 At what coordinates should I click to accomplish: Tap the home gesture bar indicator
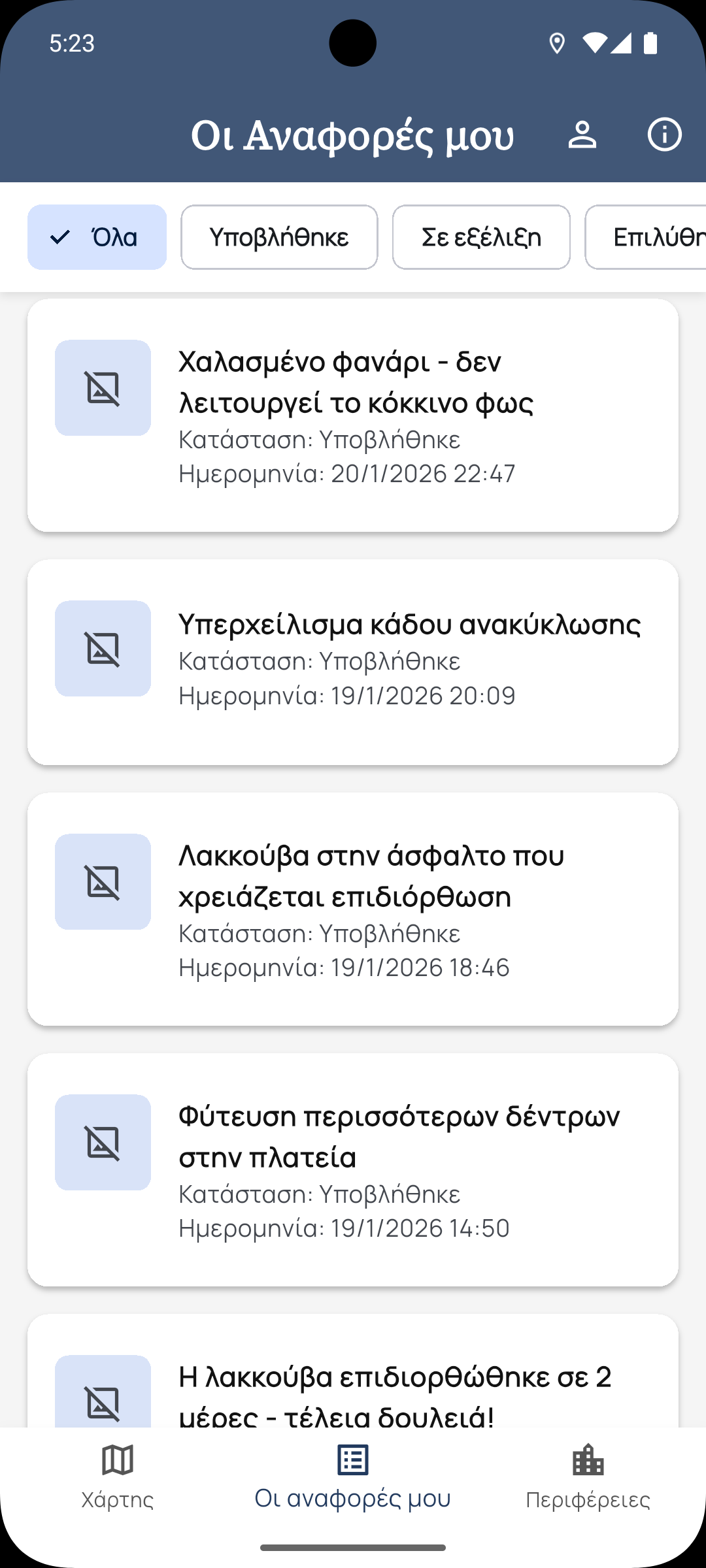353,1547
